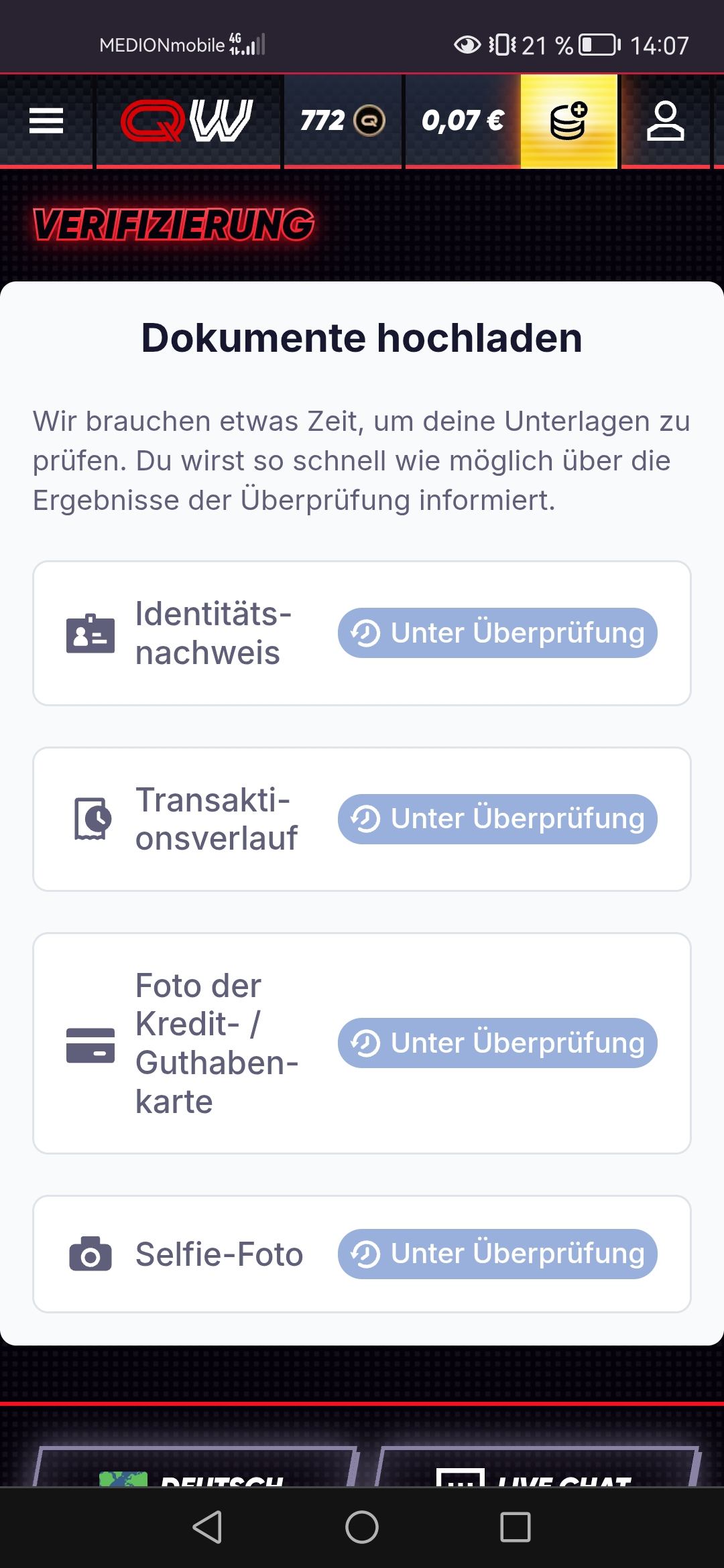Select the credit card icon for Kreditkarte
Screen dimensions: 724x1568
90,1043
